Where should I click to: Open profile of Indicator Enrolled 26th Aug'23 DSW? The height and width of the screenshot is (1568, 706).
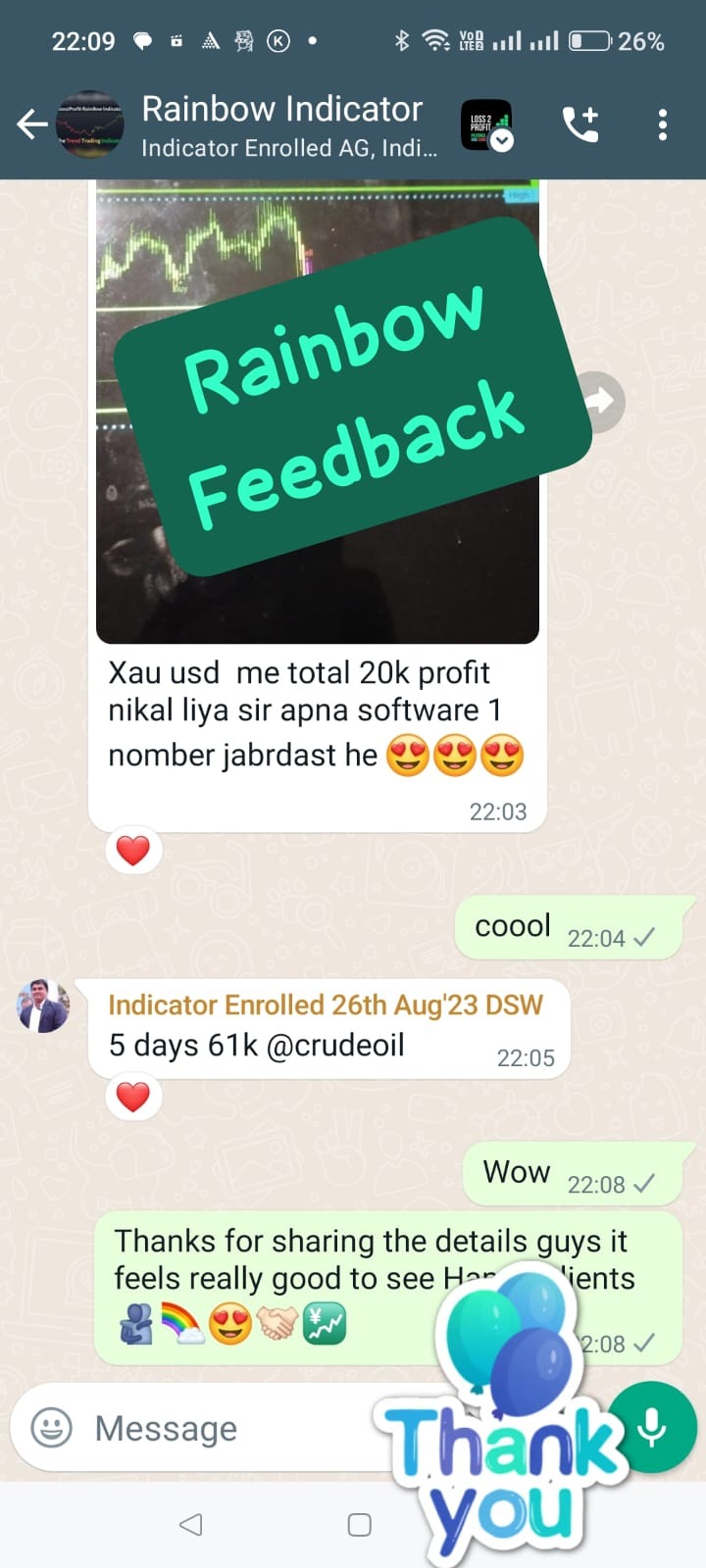tap(43, 1005)
